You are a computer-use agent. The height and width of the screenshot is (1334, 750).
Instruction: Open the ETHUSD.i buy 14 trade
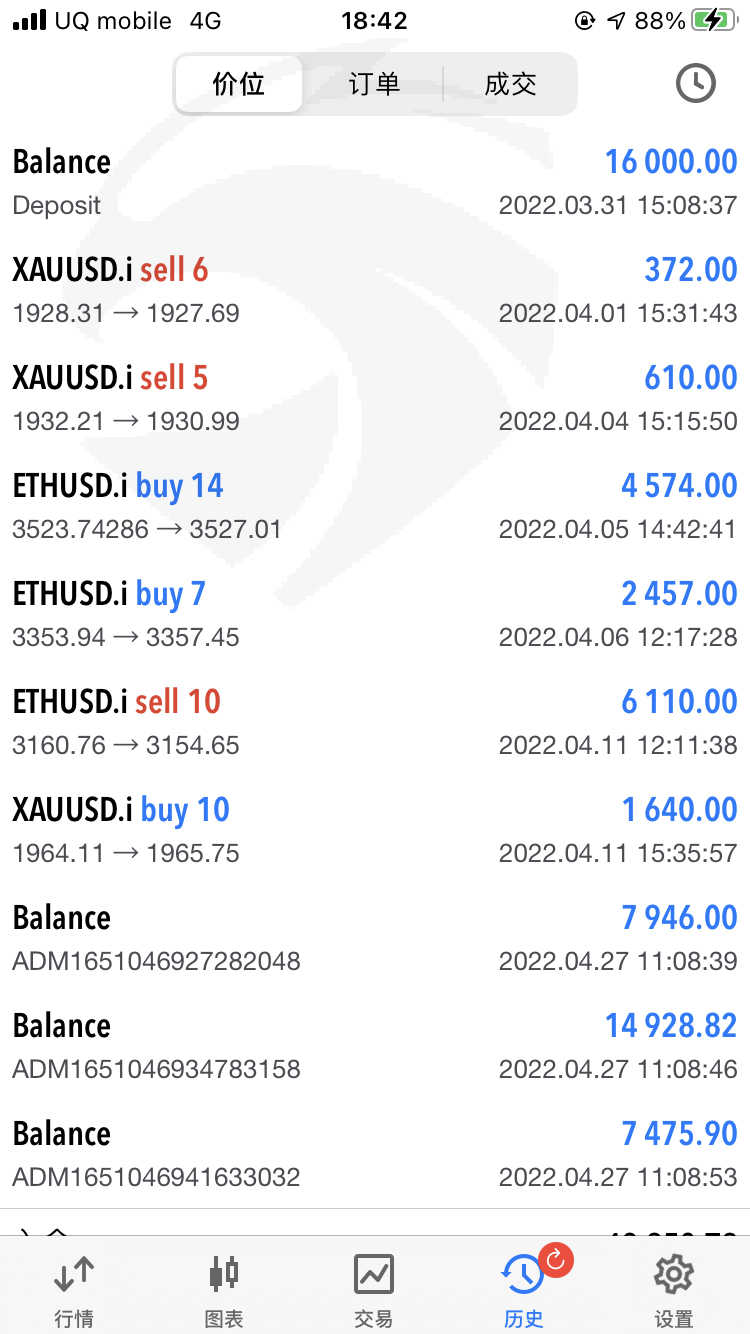click(375, 506)
